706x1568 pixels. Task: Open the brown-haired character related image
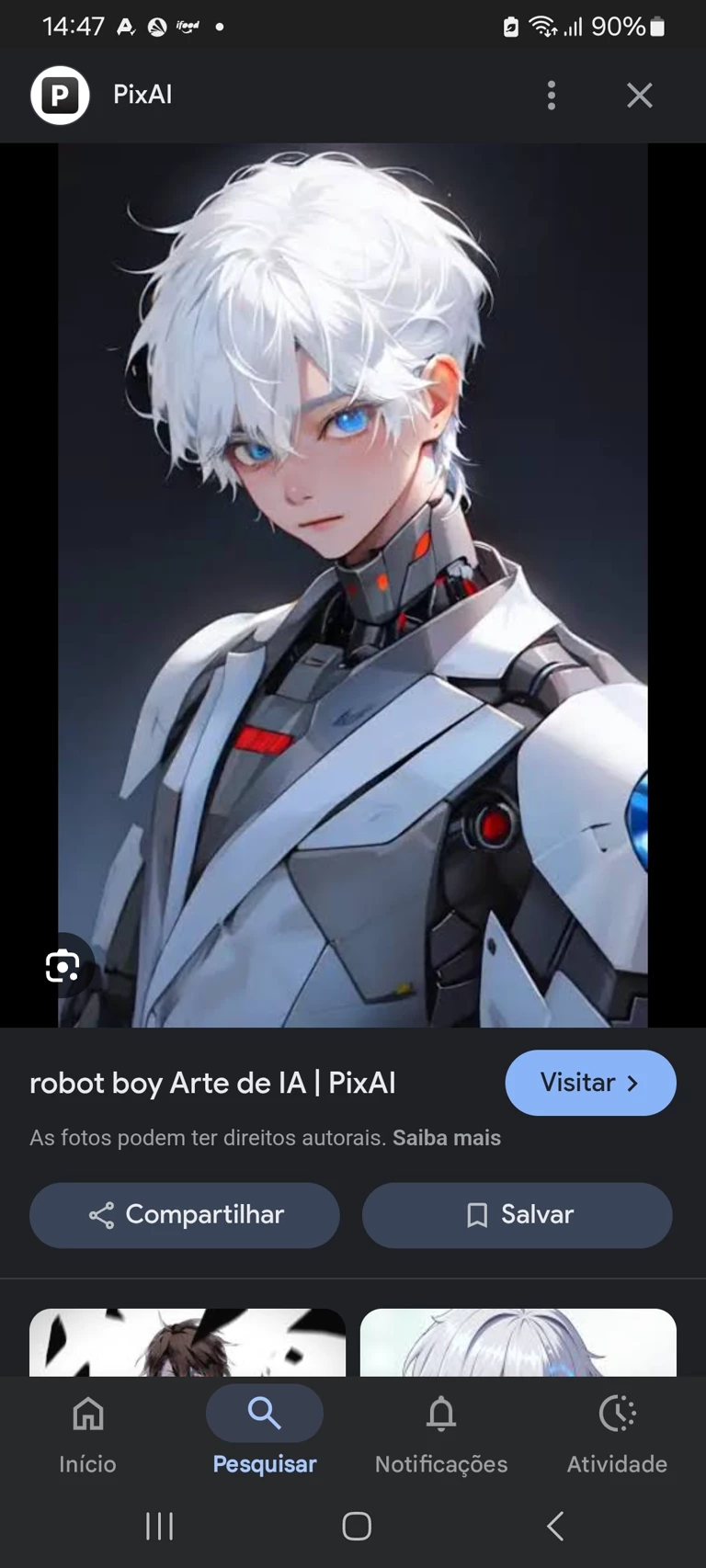(x=188, y=1342)
